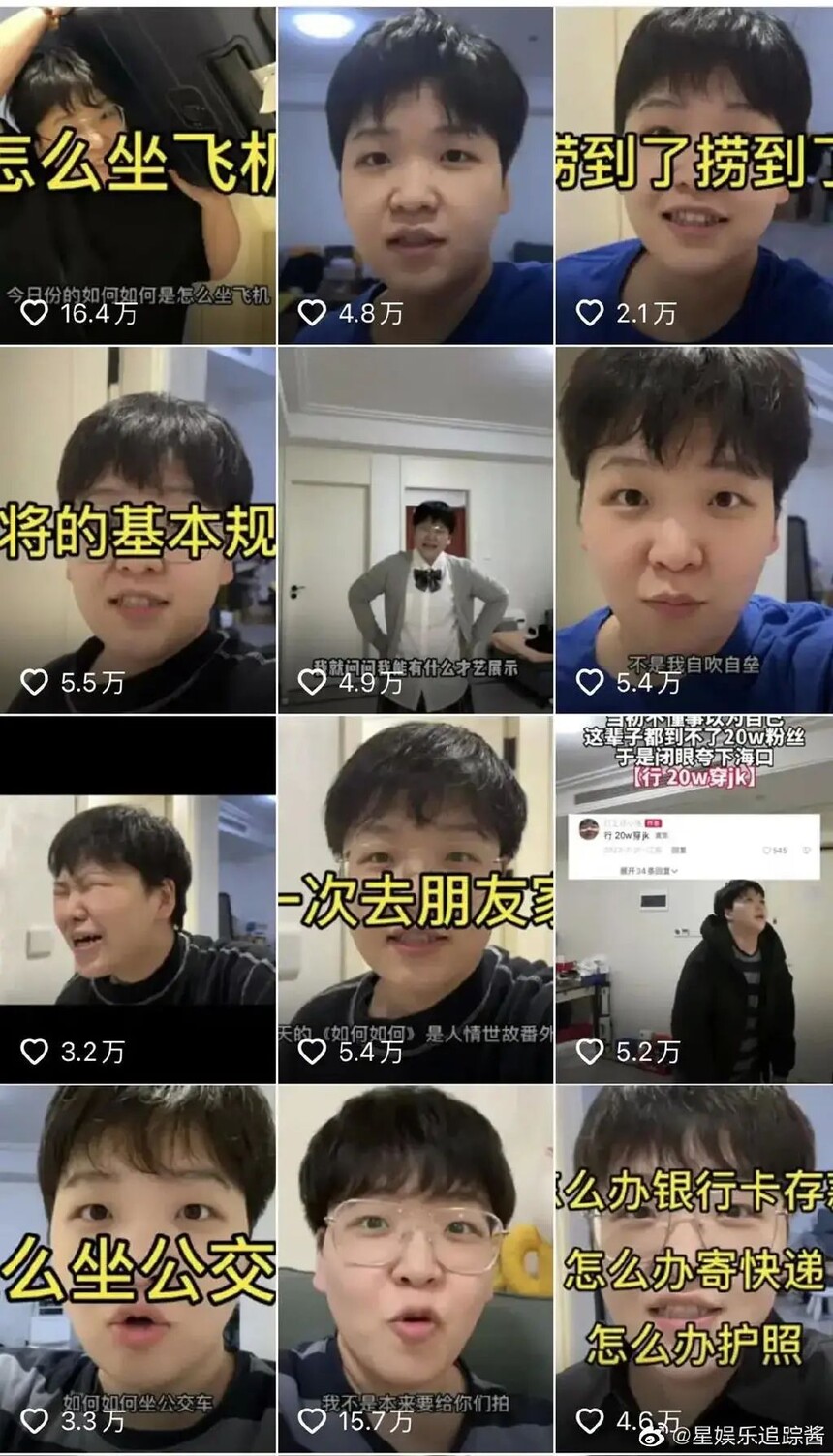The image size is (833, 1456).
Task: Open the video with 16.4万 likes
Action: point(138,174)
